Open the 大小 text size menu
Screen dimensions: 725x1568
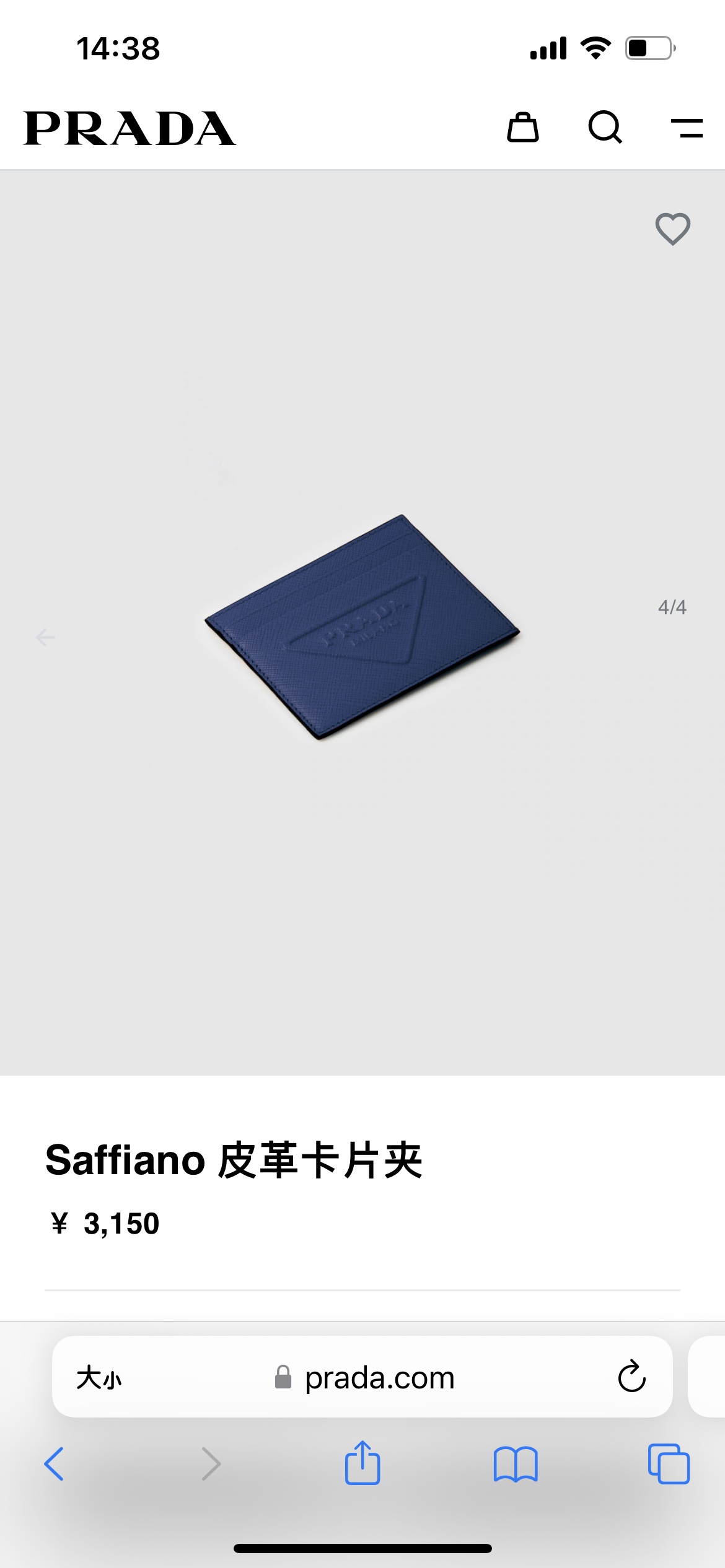tap(99, 1378)
